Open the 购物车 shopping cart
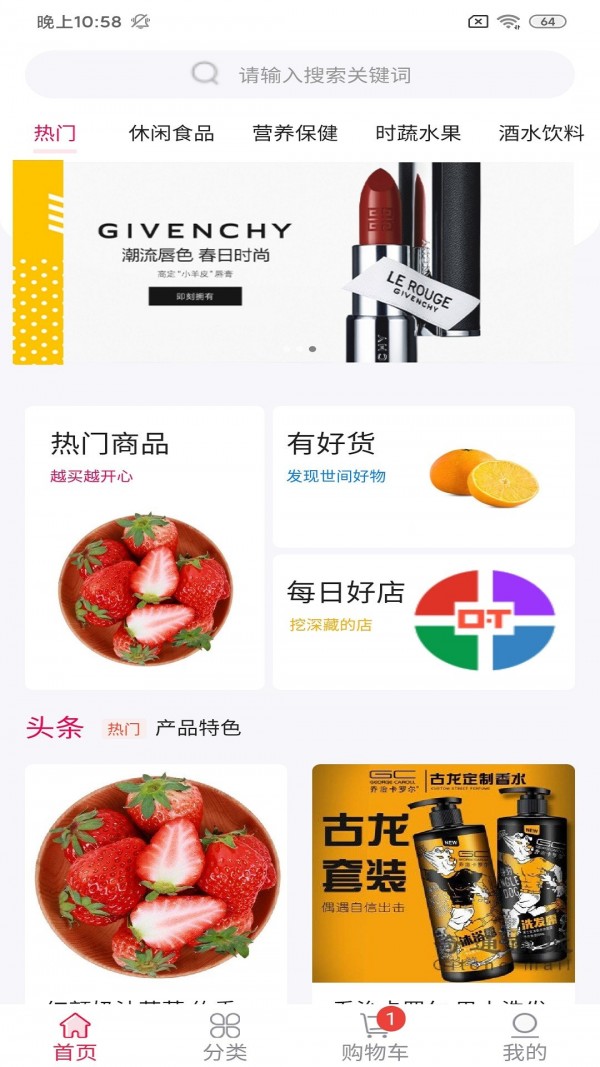Viewport: 600px width, 1067px height. [375, 1036]
